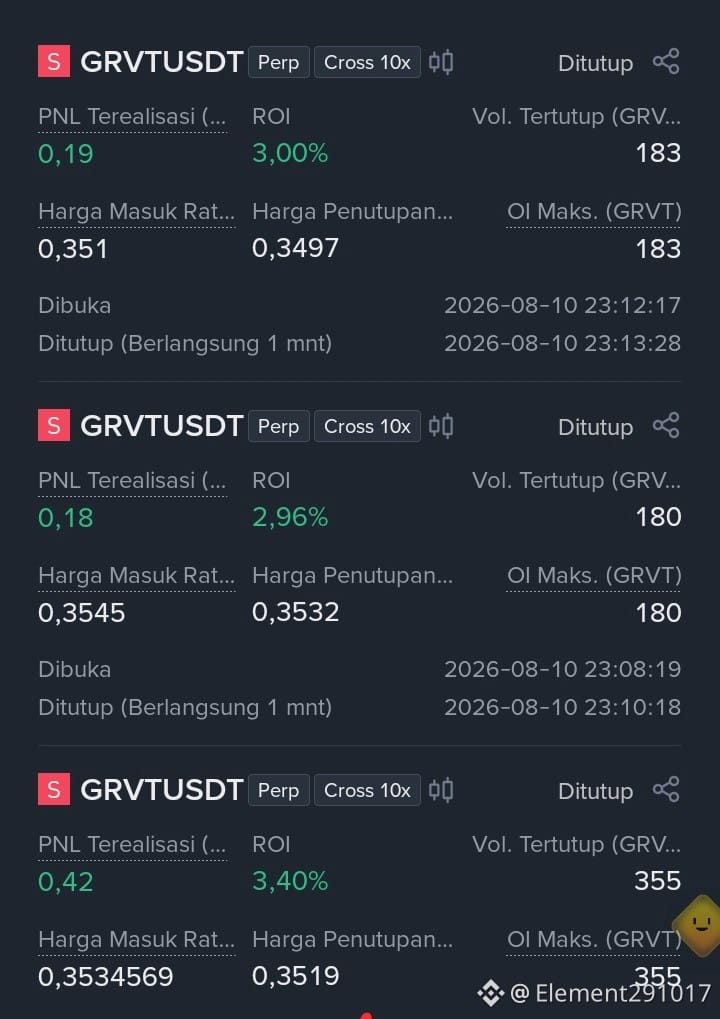This screenshot has width=720, height=1019.
Task: Tap the OI Maks. label above 183
Action: click(x=594, y=212)
